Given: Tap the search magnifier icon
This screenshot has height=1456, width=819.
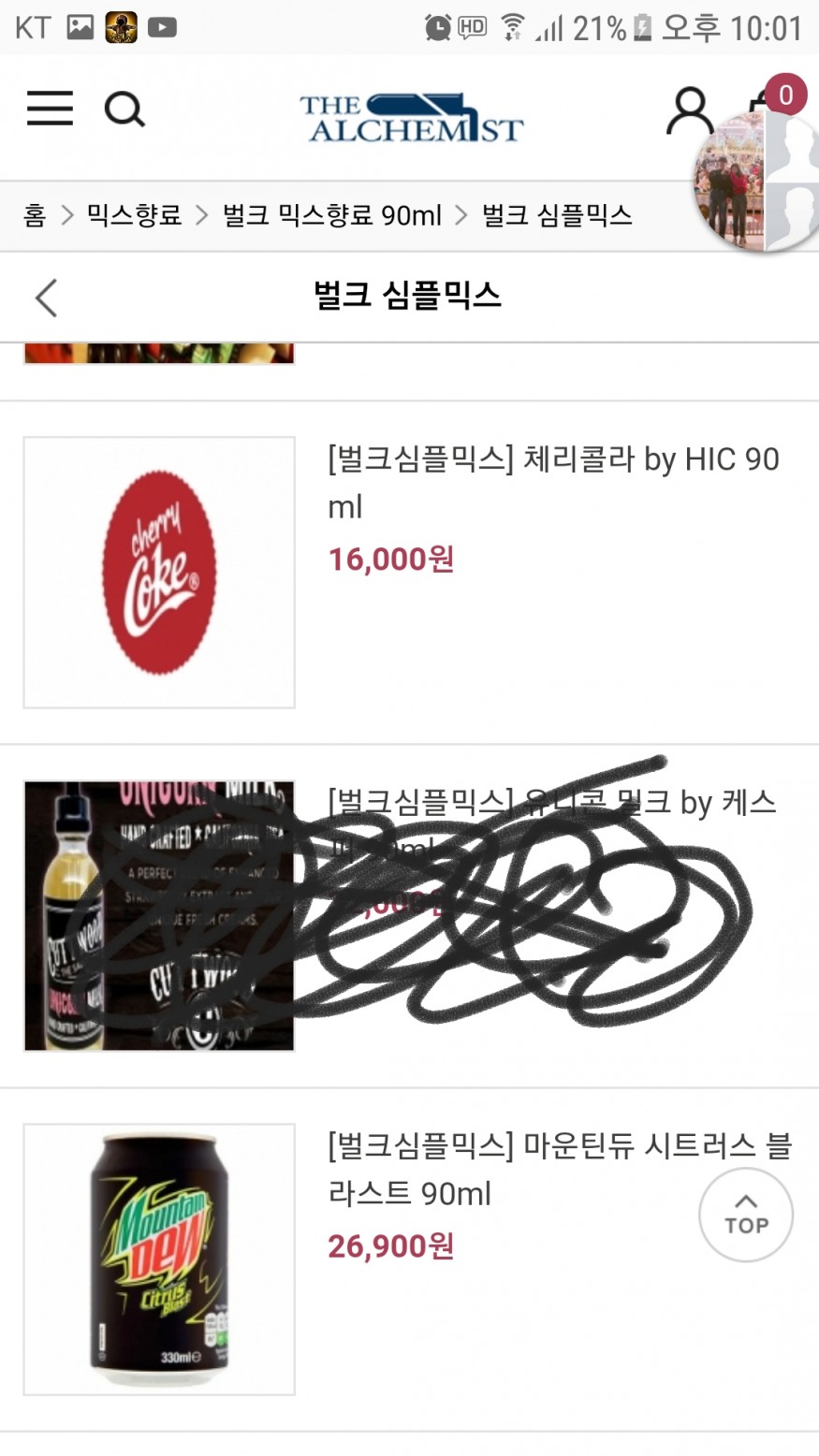Looking at the screenshot, I should pos(124,109).
